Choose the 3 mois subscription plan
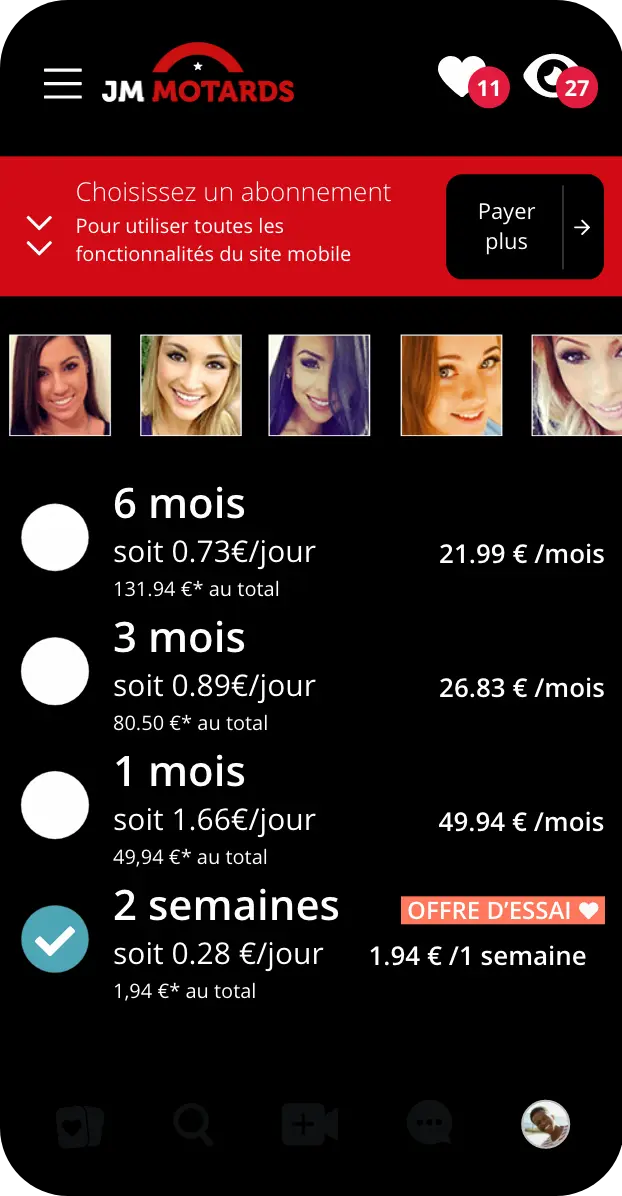 click(x=55, y=671)
